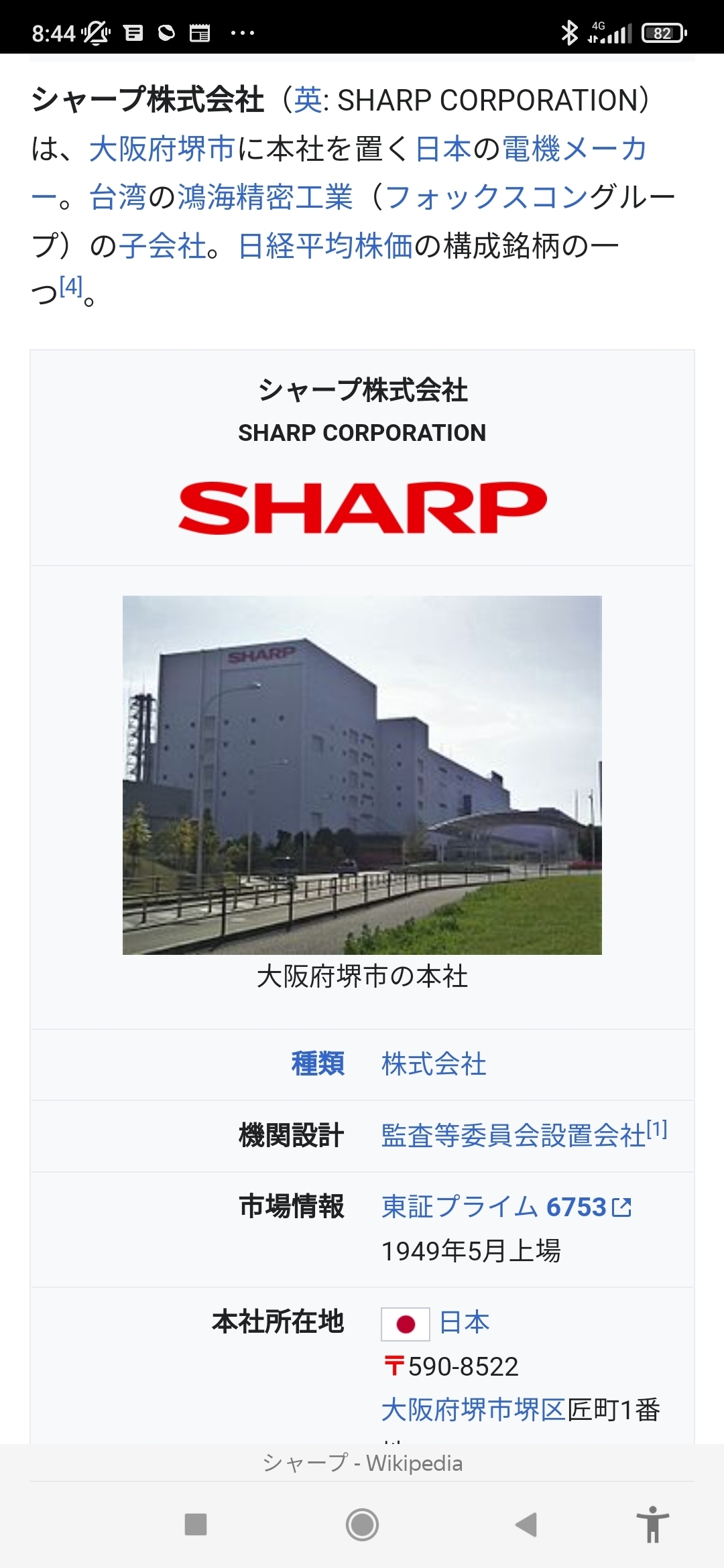This screenshot has height=1568, width=724.
Task: Open the 鴻海精密工業 link
Action: (265, 197)
